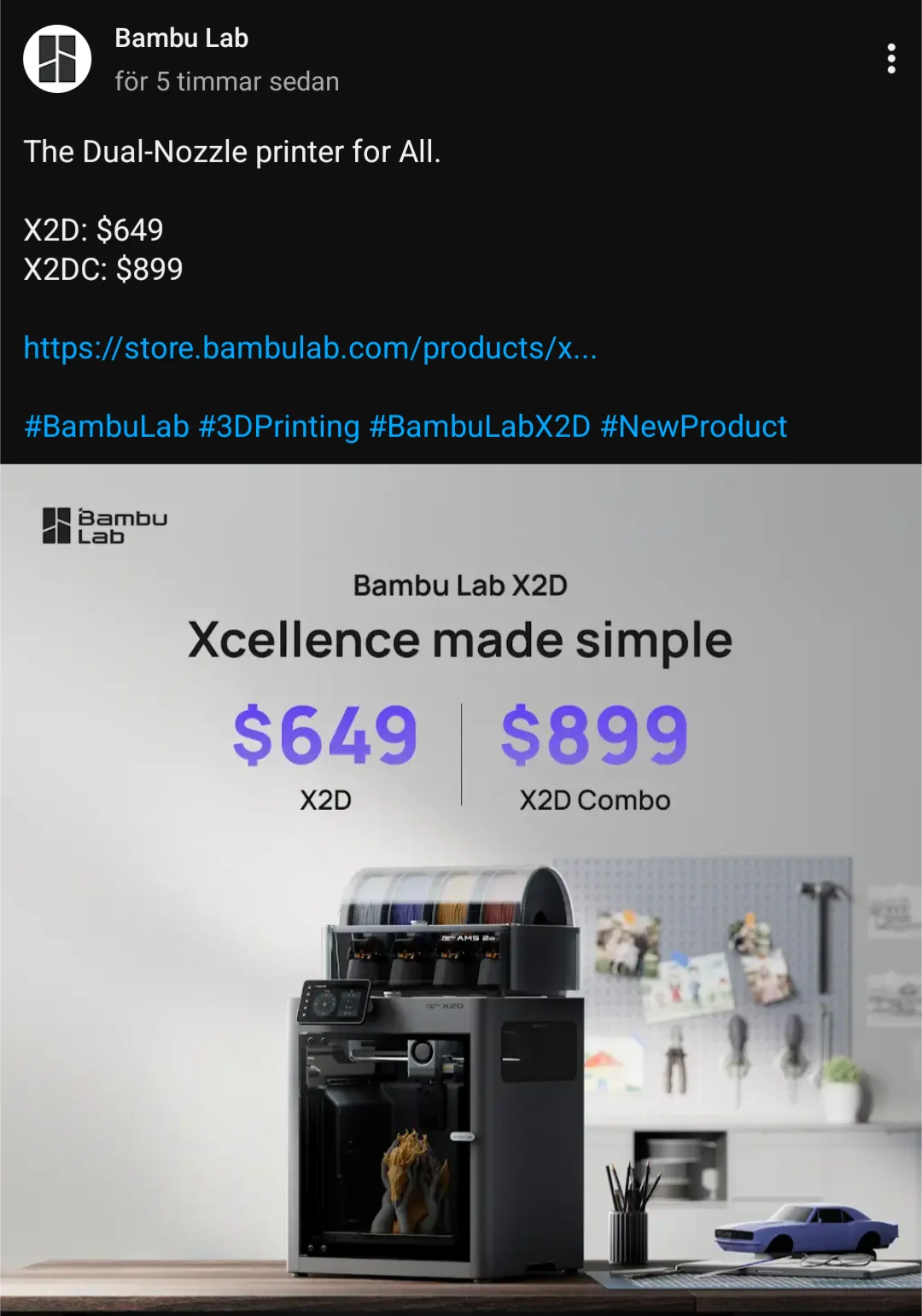Open Bambu Lab channel avatar
The image size is (922, 1316).
[x=57, y=59]
